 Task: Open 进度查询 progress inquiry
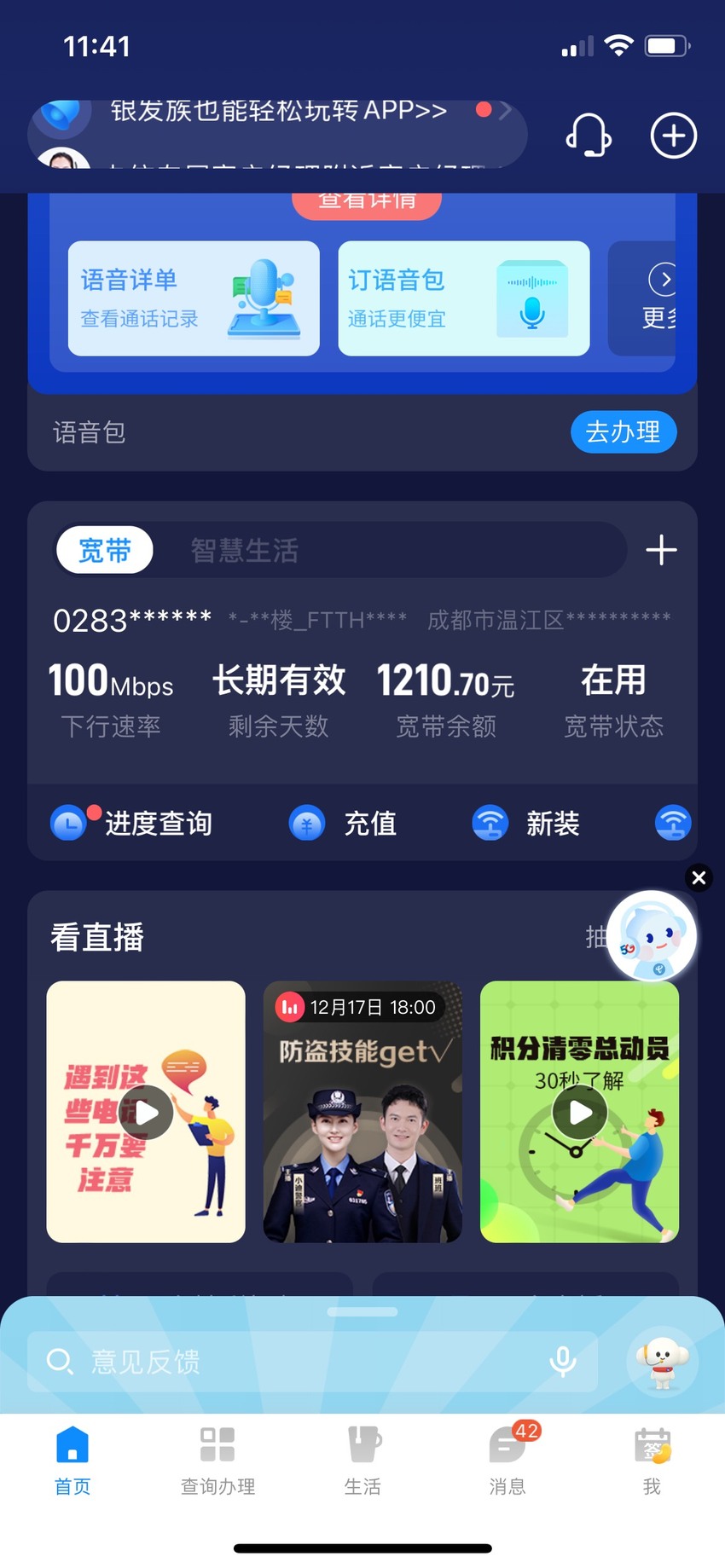[x=131, y=823]
